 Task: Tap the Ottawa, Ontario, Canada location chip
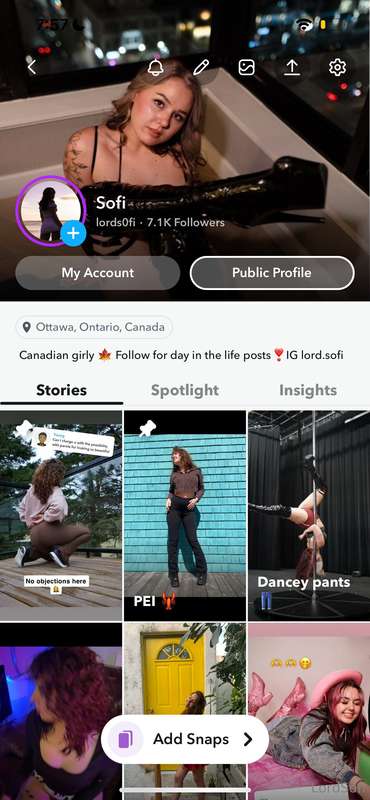tap(94, 327)
